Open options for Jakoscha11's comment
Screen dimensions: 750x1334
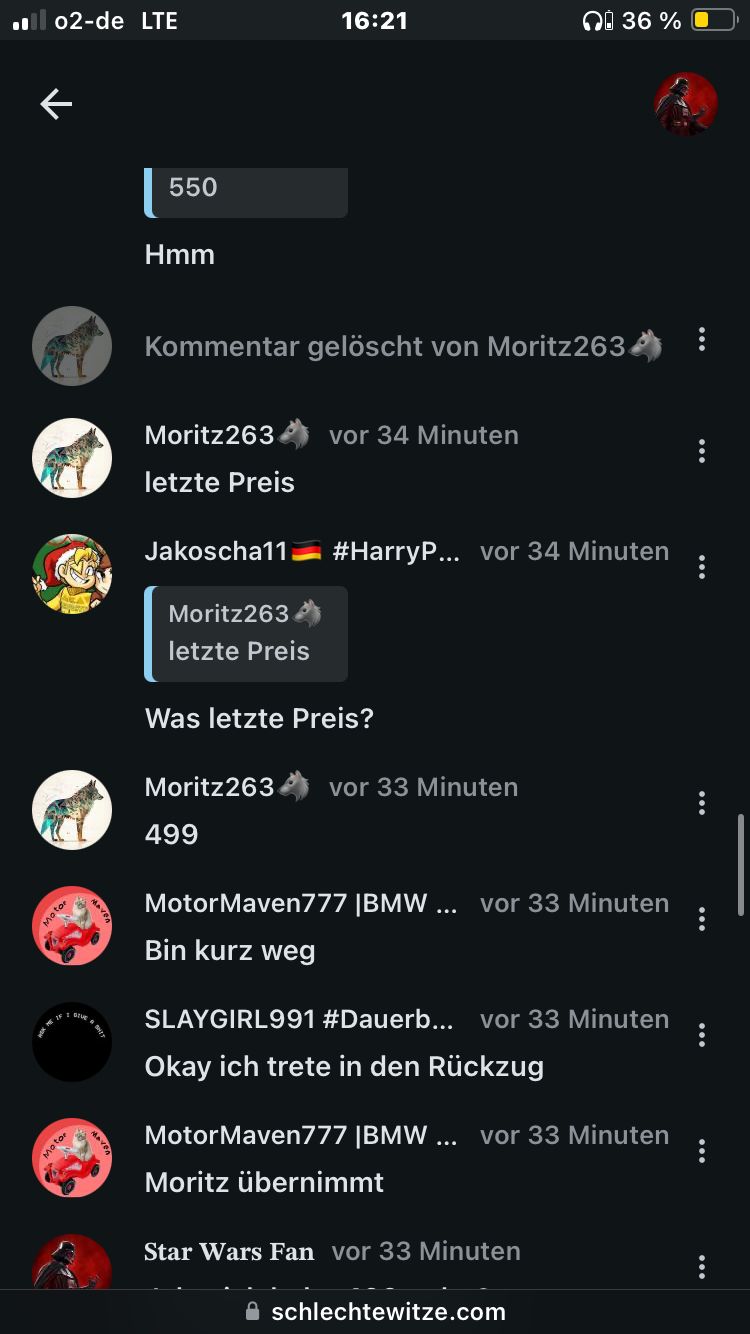pos(702,567)
